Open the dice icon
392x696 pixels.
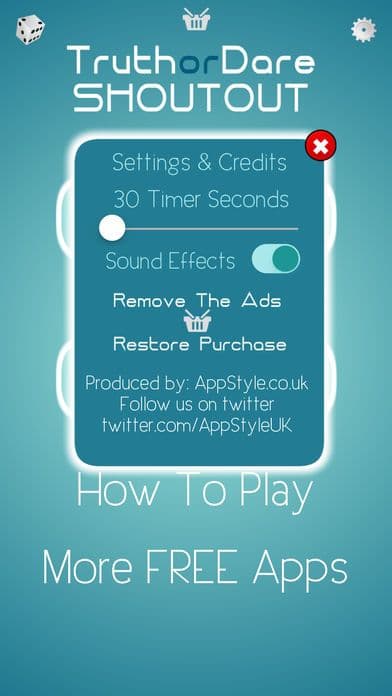point(30,29)
